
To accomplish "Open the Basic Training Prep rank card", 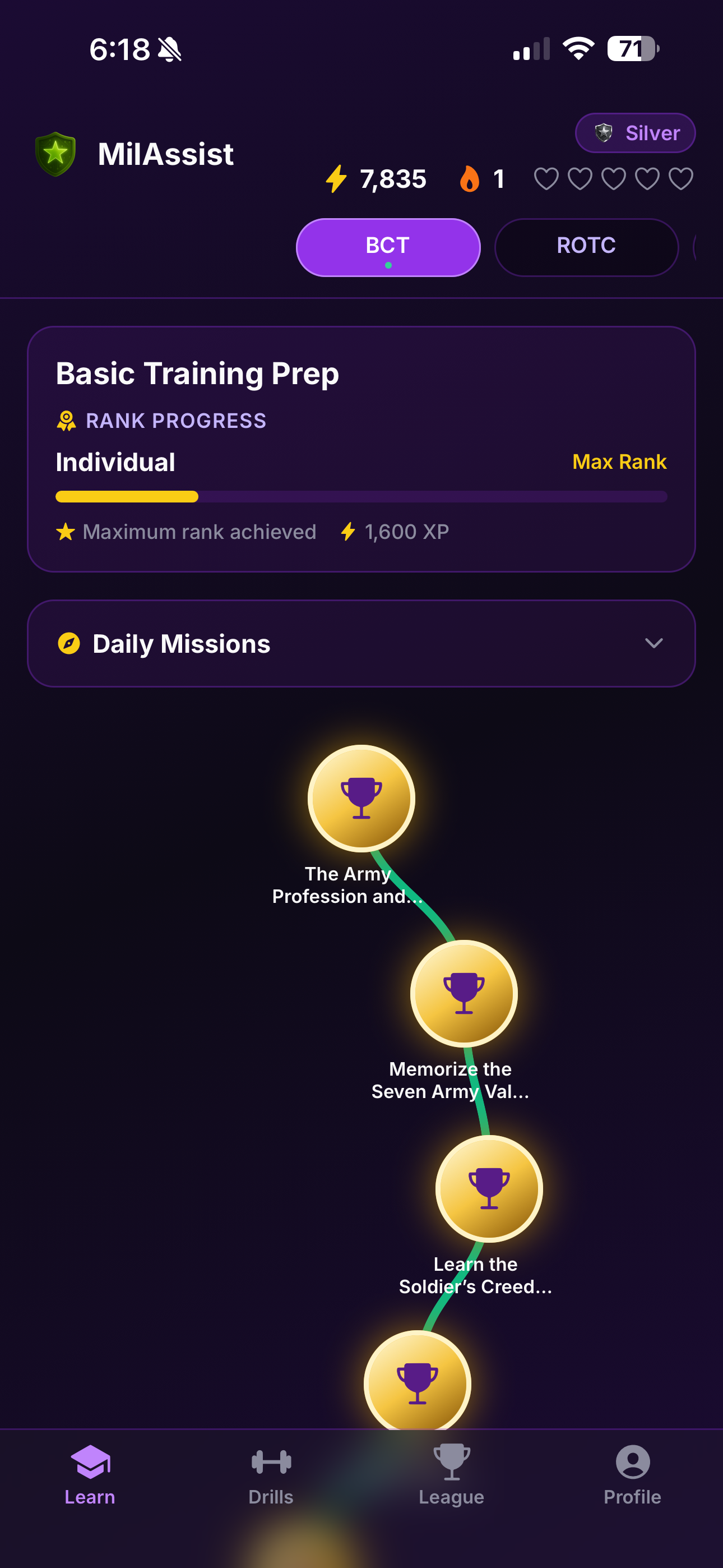I will pos(361,449).
